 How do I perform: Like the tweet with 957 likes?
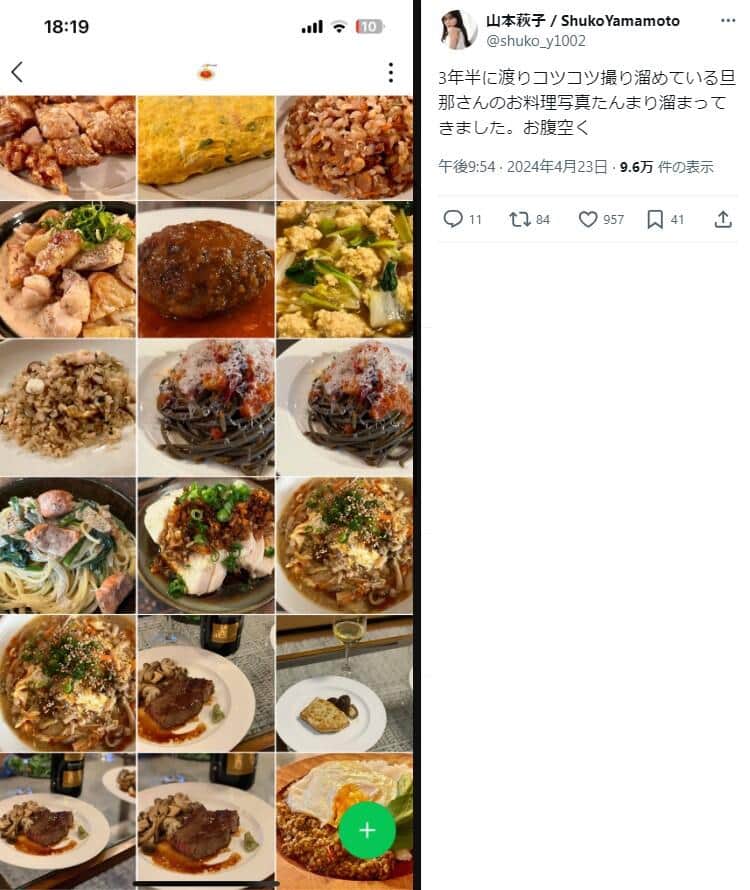[588, 219]
